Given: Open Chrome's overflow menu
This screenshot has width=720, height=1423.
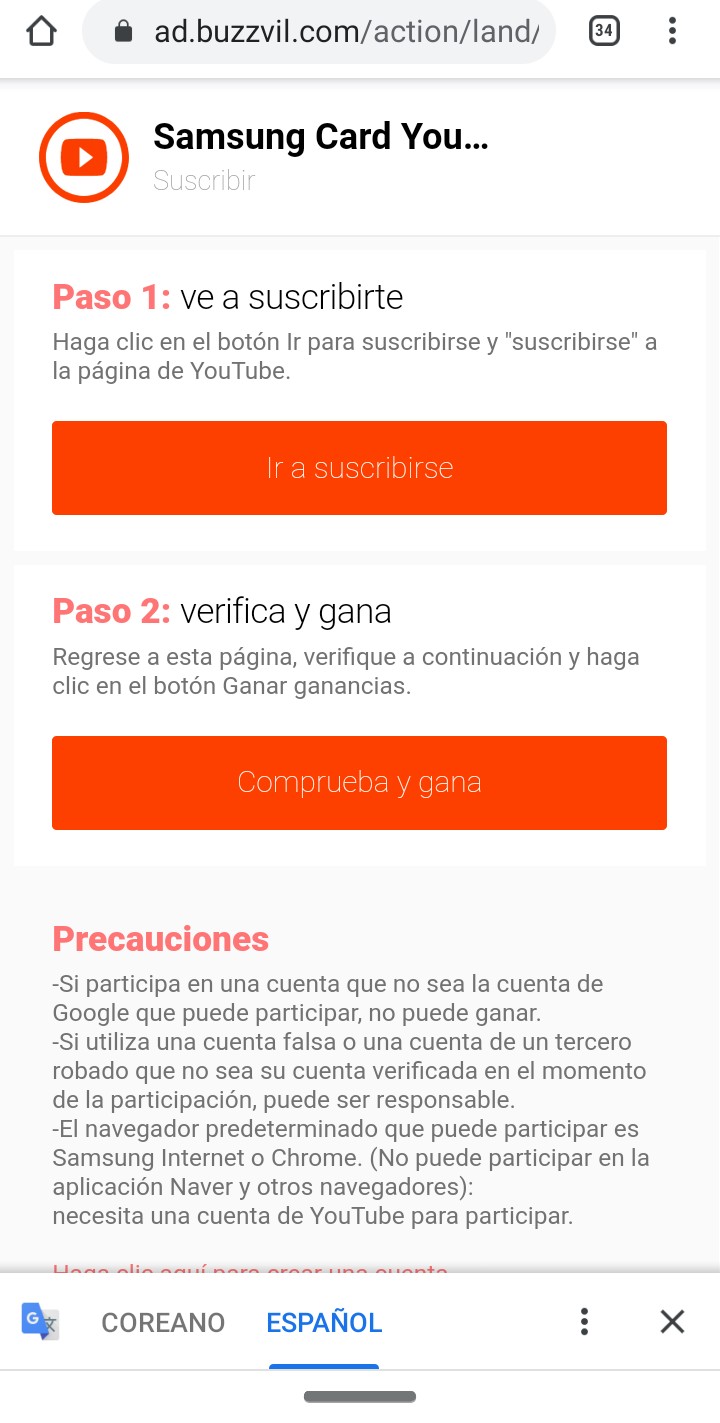Looking at the screenshot, I should tap(672, 32).
